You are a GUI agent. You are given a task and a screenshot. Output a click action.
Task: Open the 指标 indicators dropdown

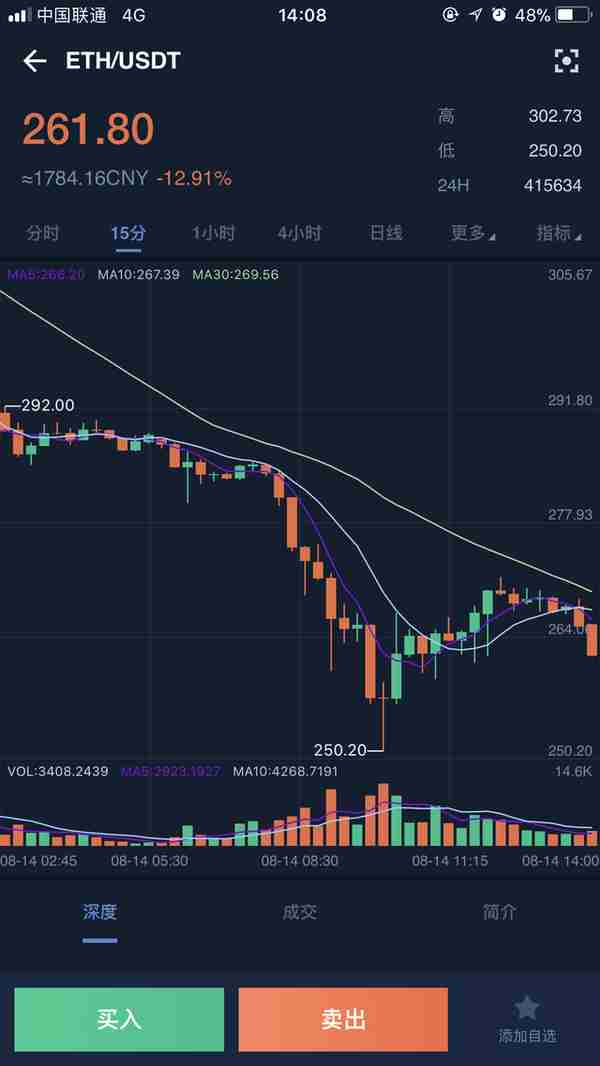pyautogui.click(x=559, y=234)
